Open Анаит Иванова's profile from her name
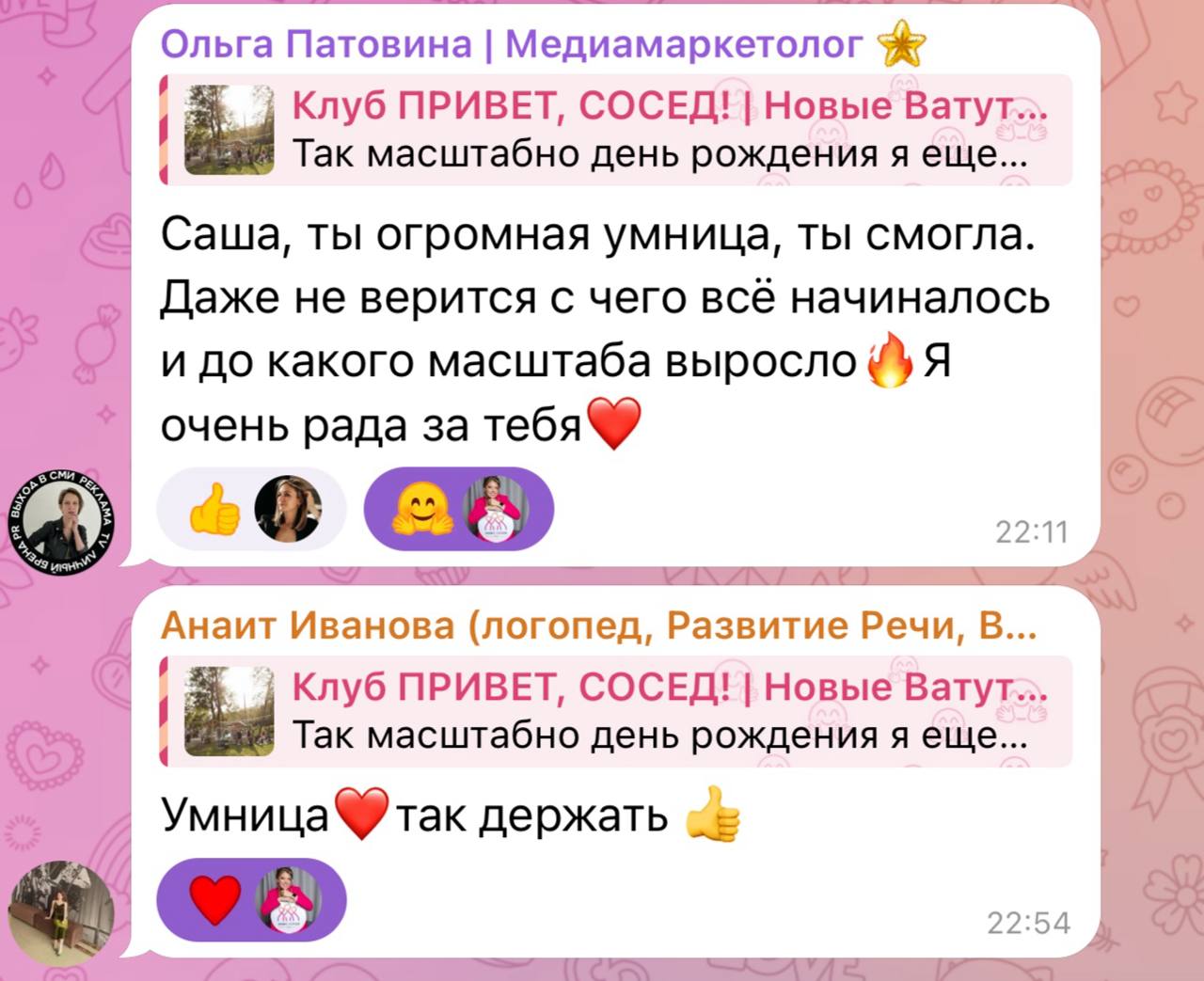 [598, 625]
